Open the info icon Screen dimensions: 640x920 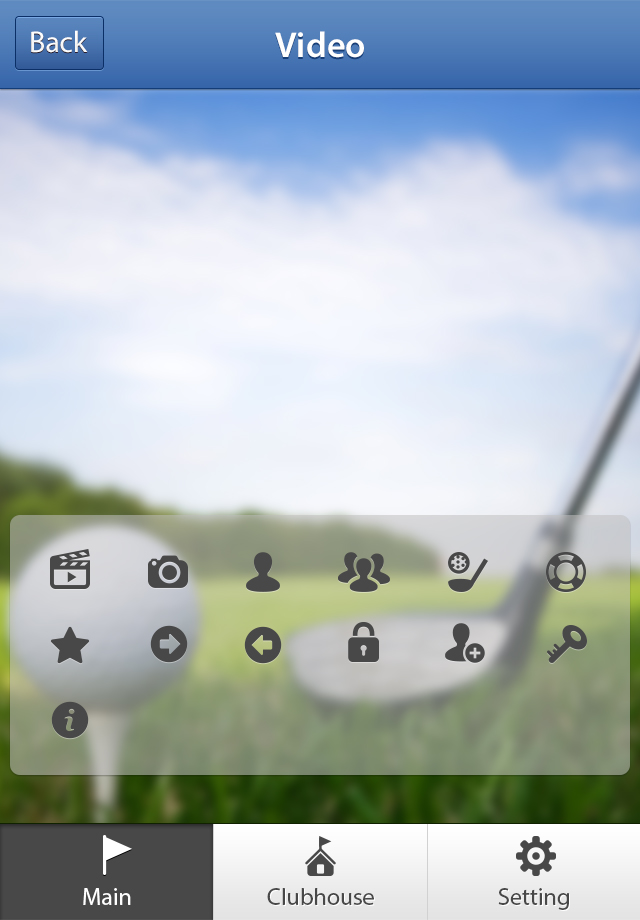(x=70, y=720)
